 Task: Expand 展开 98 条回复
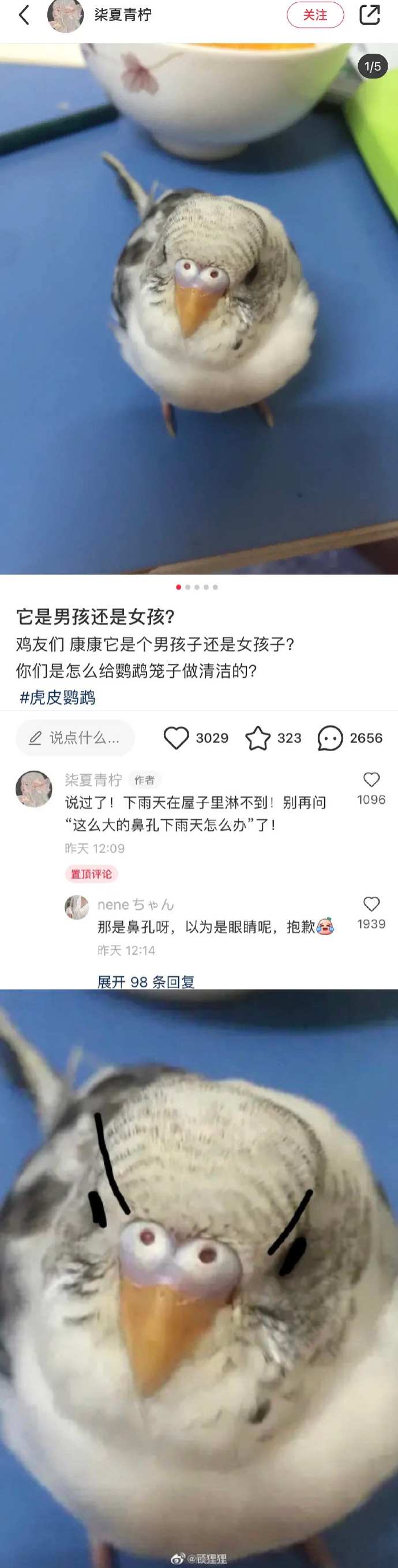click(x=145, y=981)
